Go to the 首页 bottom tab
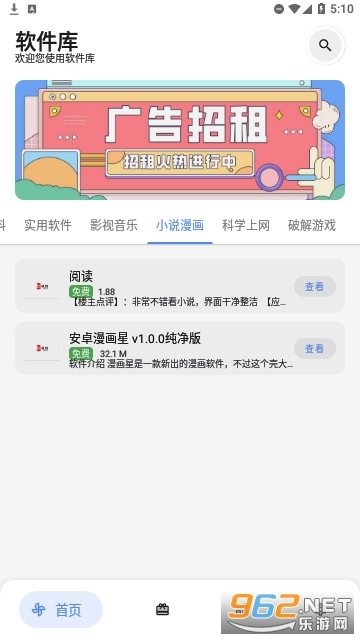This screenshot has width=360, height=640. [x=61, y=610]
